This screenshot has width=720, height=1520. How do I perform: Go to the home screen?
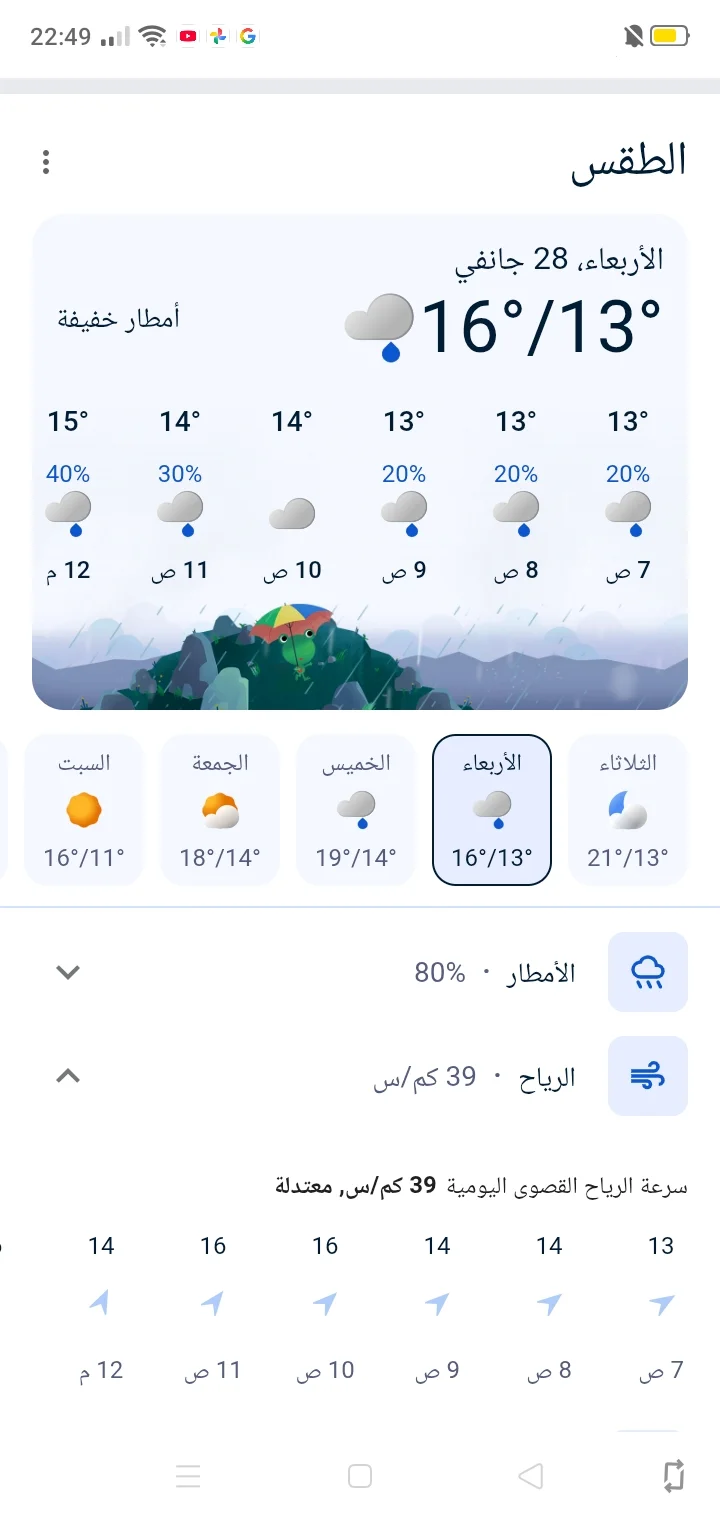359,1475
